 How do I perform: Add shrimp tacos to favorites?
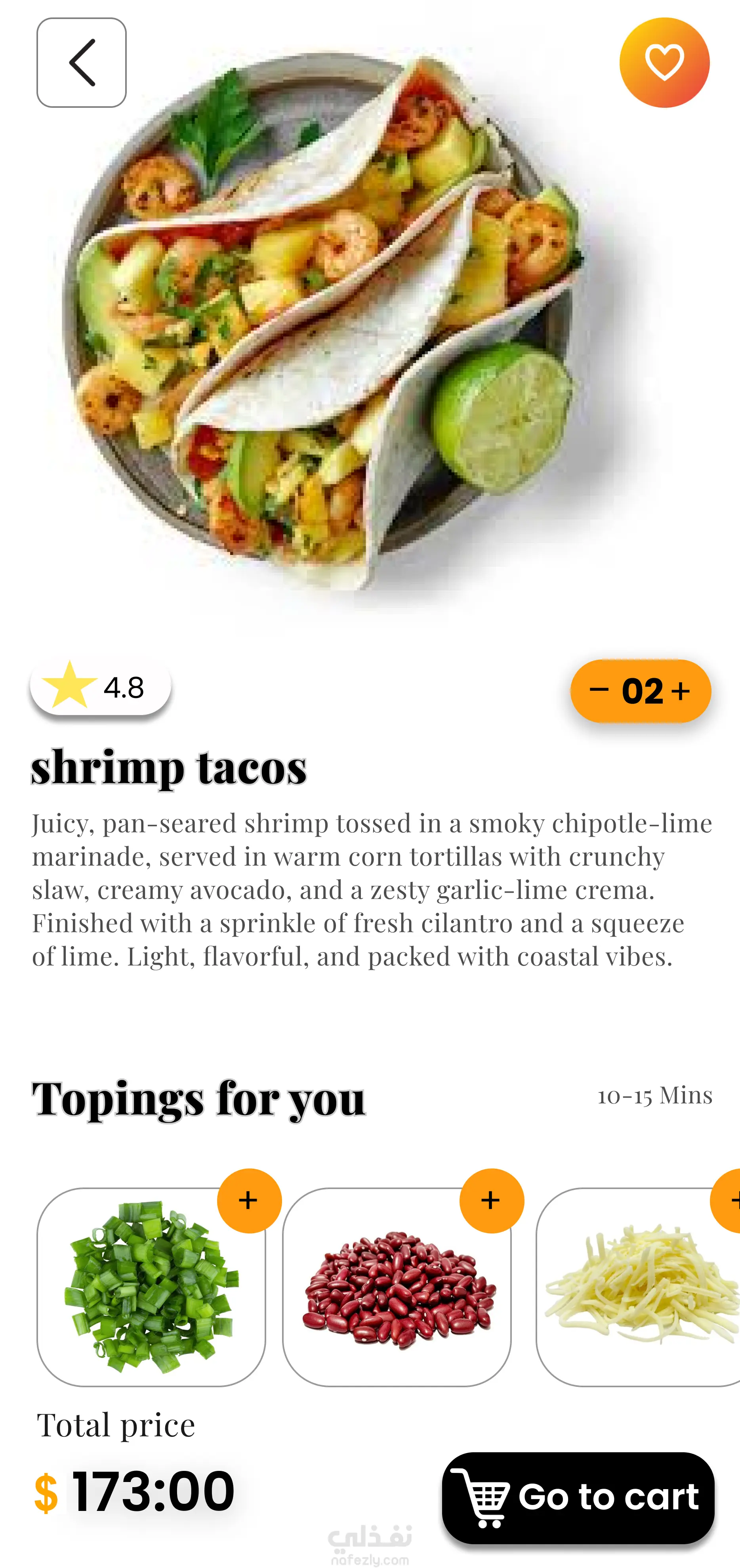coord(664,63)
